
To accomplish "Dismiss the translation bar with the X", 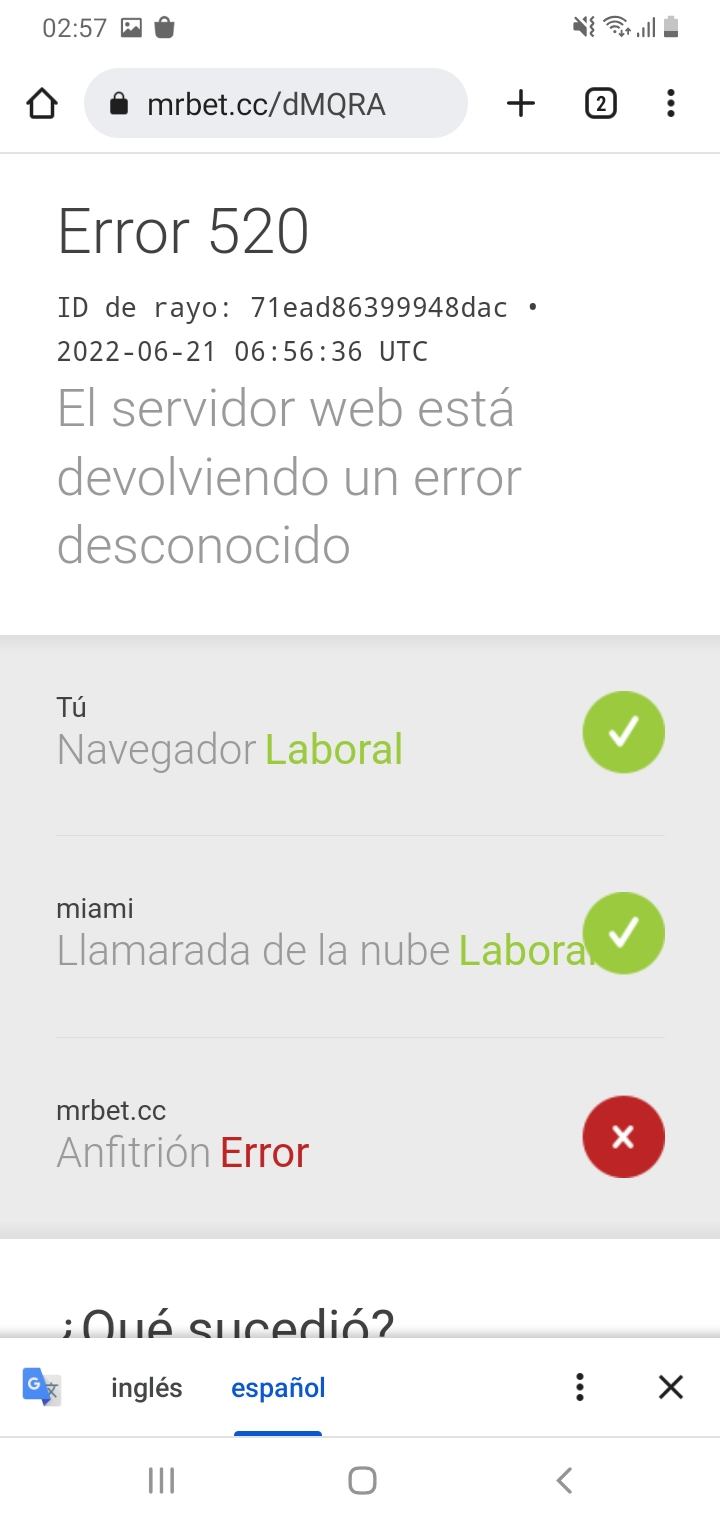I will click(670, 1387).
